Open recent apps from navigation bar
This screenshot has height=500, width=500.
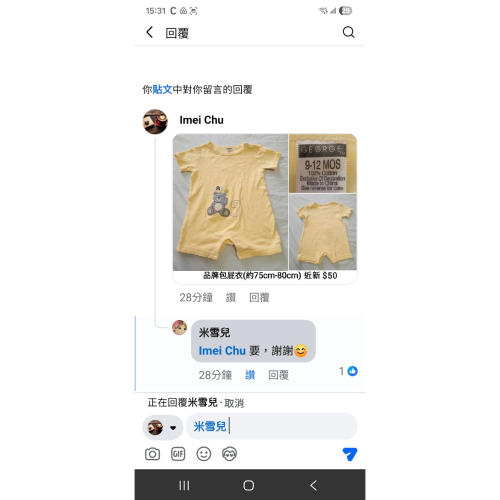pos(184,485)
